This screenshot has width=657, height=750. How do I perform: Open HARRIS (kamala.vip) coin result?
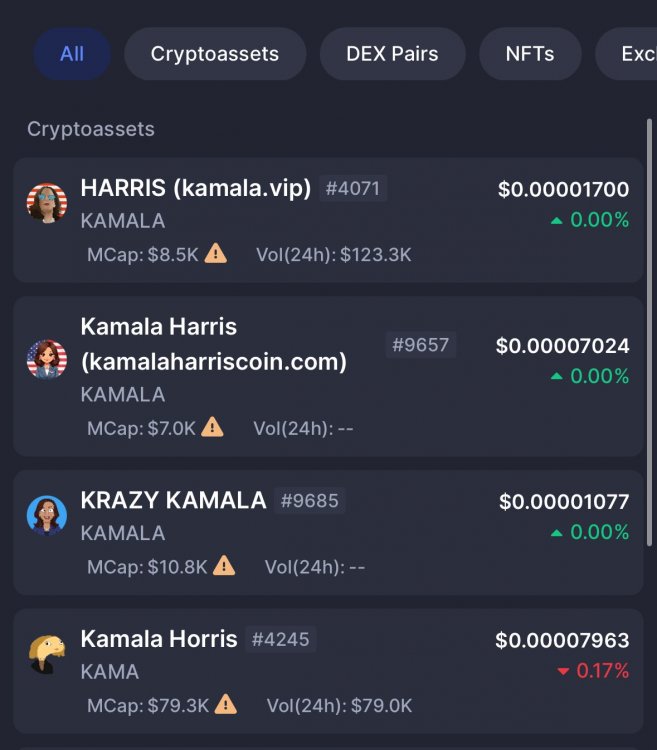(x=196, y=188)
